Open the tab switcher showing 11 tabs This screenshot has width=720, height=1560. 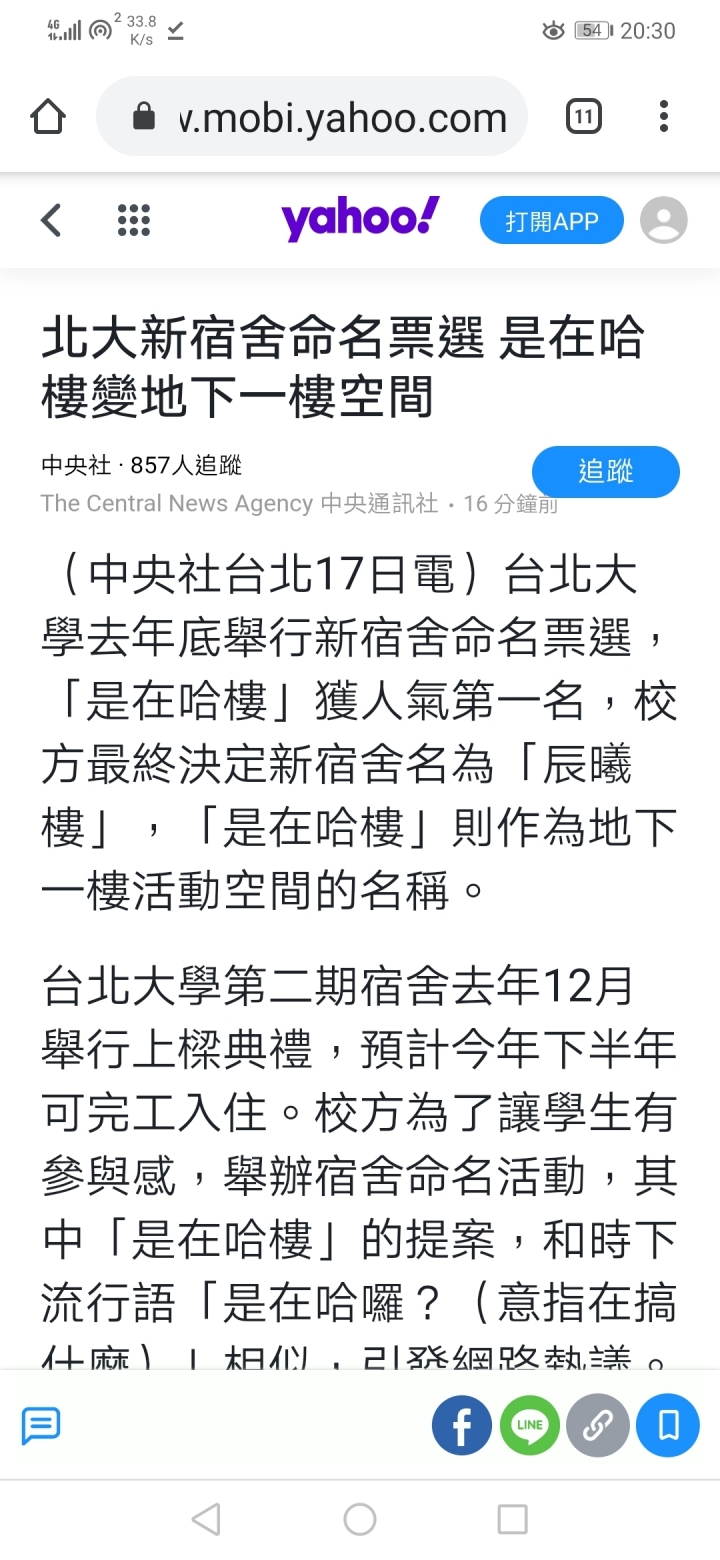584,117
